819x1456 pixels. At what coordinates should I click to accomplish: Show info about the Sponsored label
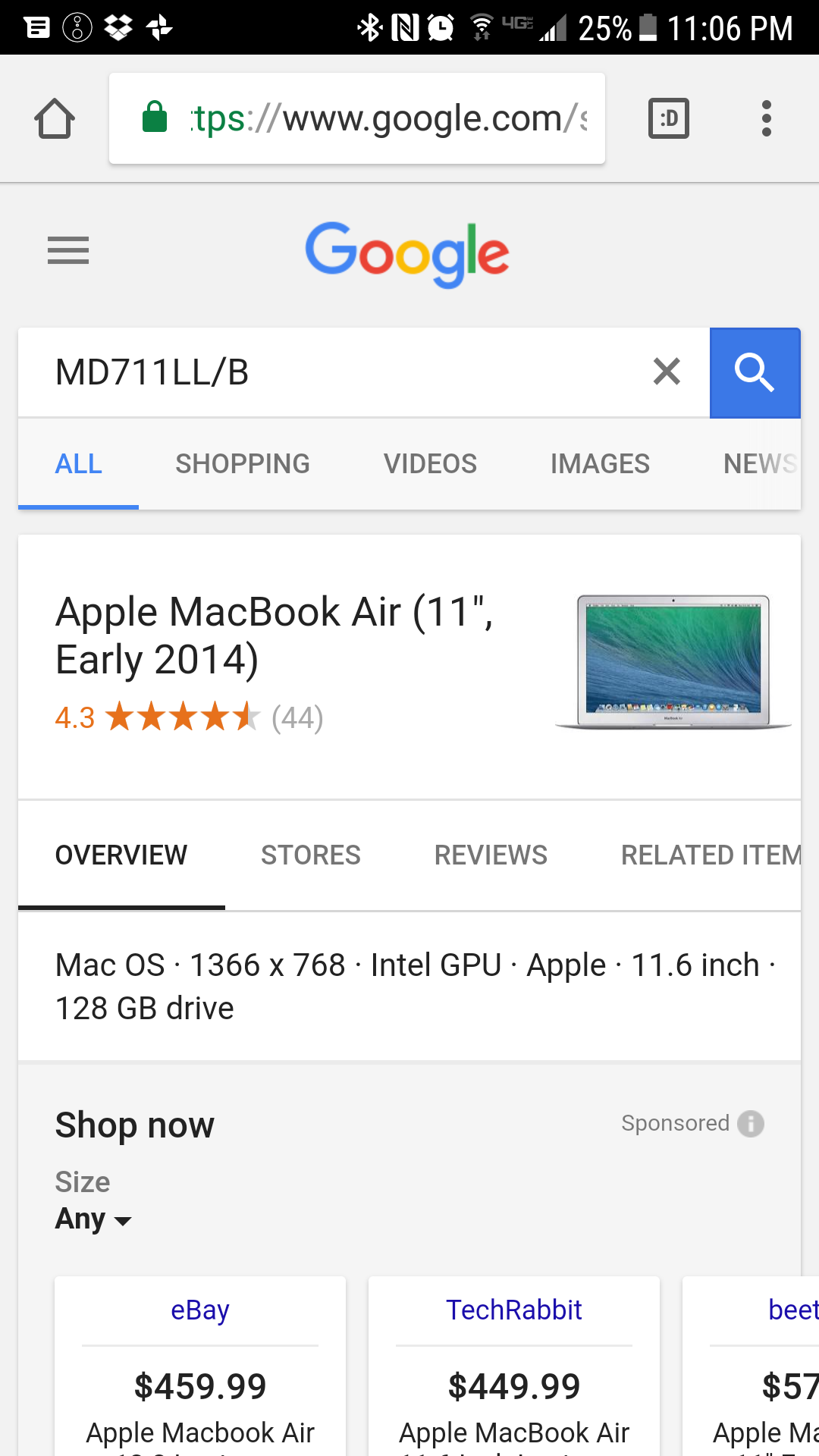pyautogui.click(x=751, y=1123)
